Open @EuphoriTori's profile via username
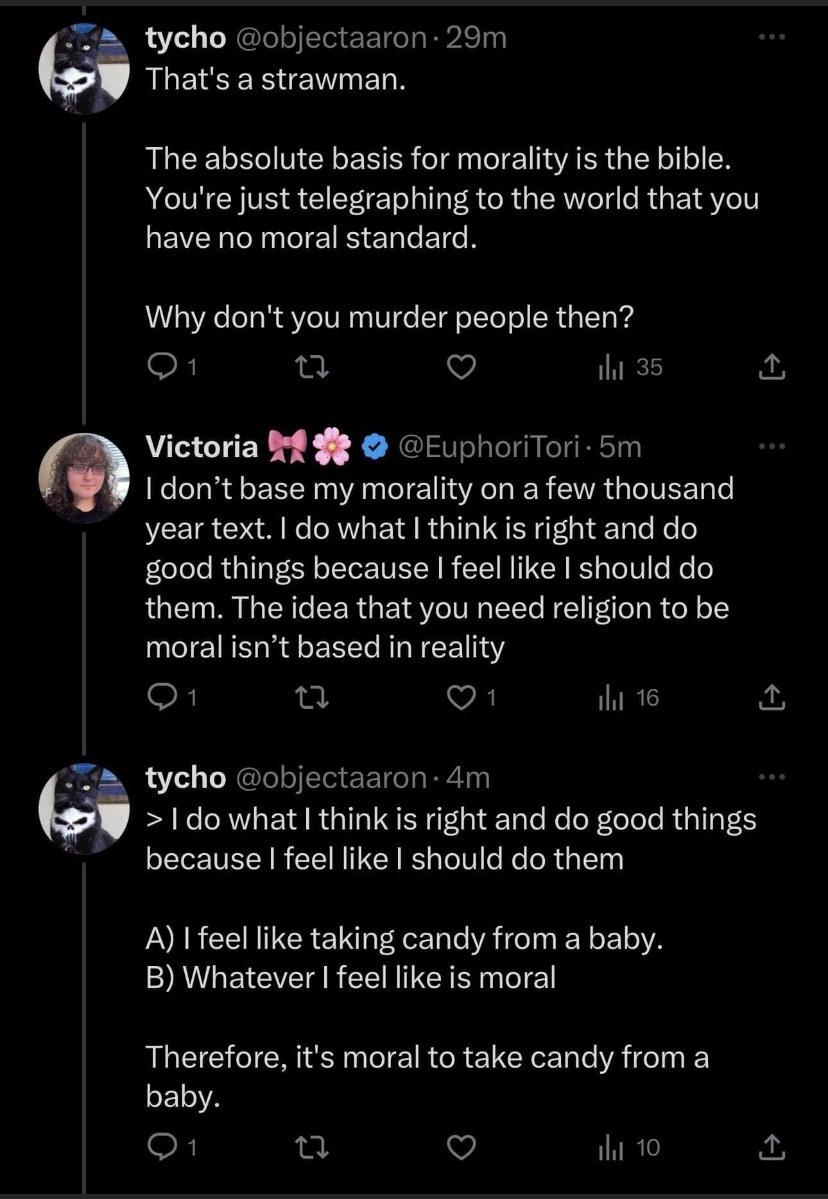The image size is (828, 1199). [x=489, y=447]
